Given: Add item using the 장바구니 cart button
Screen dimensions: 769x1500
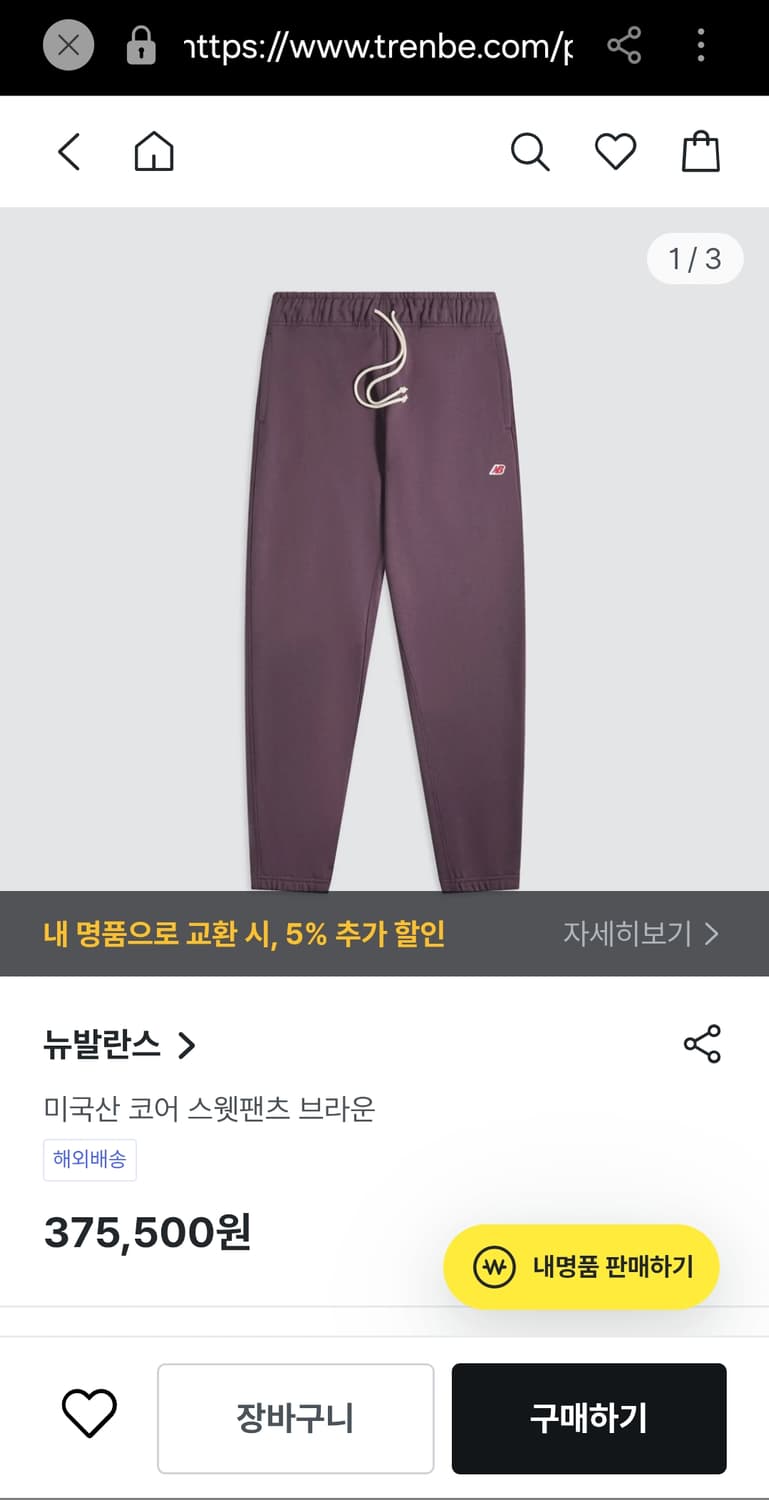Looking at the screenshot, I should tap(294, 1417).
